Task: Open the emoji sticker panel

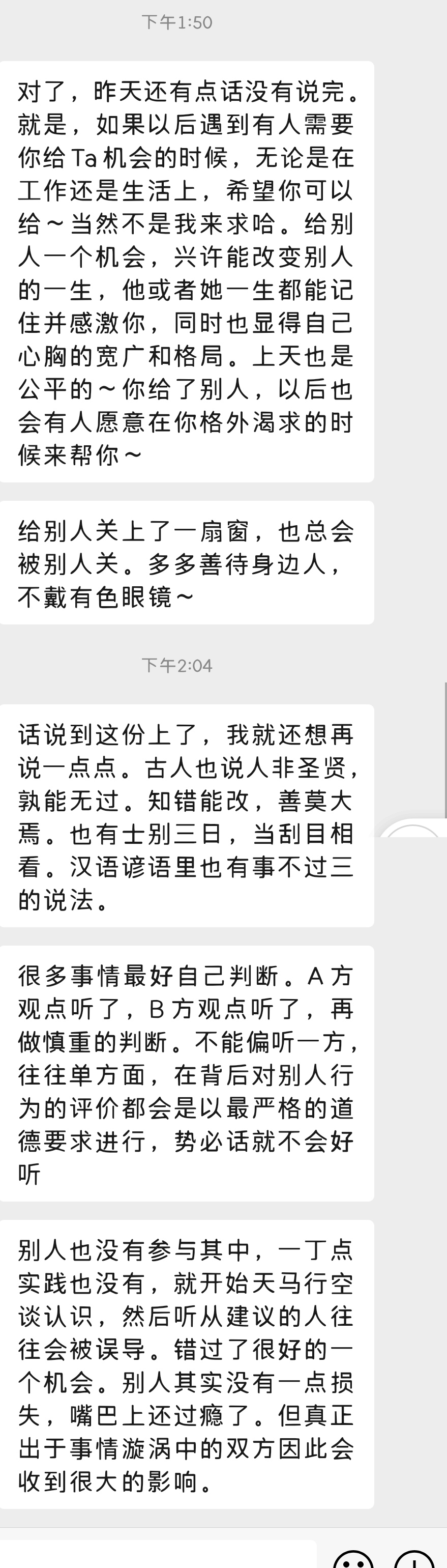Action: (x=354, y=1559)
